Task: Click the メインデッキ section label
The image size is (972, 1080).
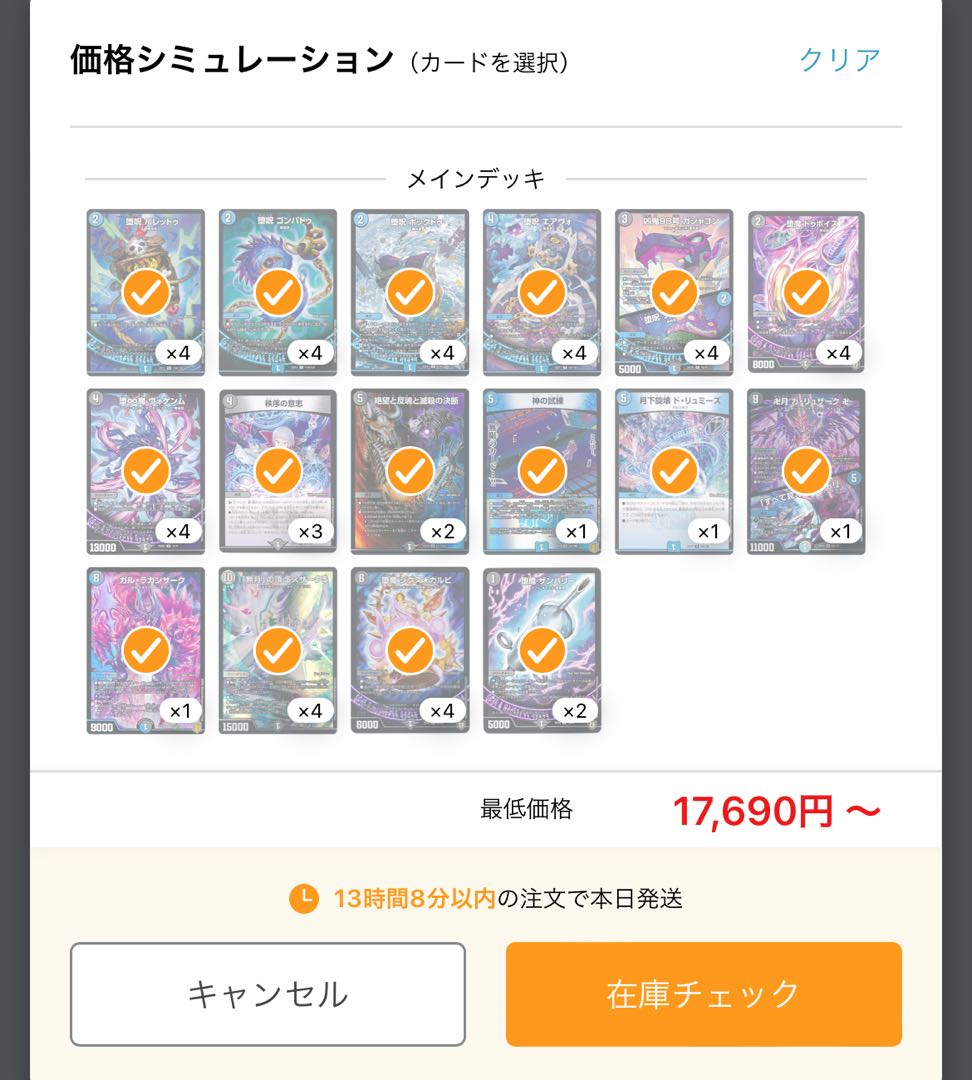Action: point(486,180)
